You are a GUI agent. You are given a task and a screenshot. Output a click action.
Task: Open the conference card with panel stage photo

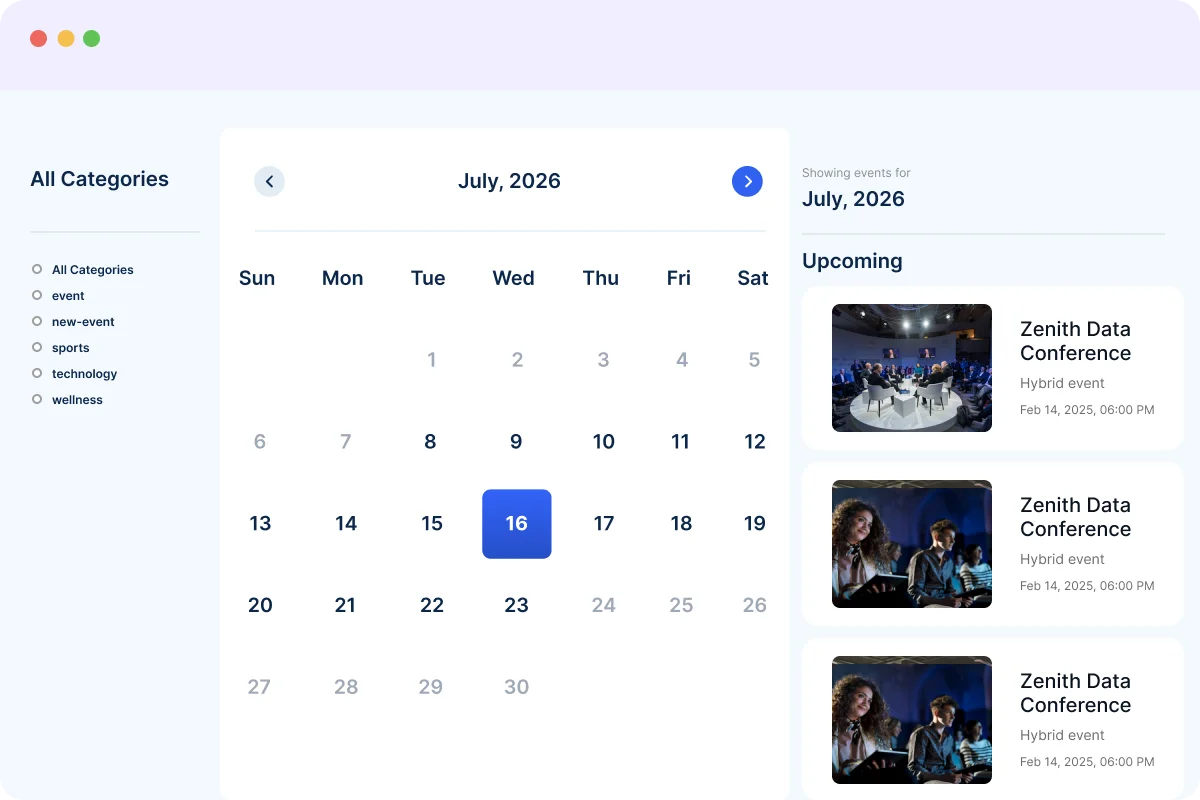(992, 368)
